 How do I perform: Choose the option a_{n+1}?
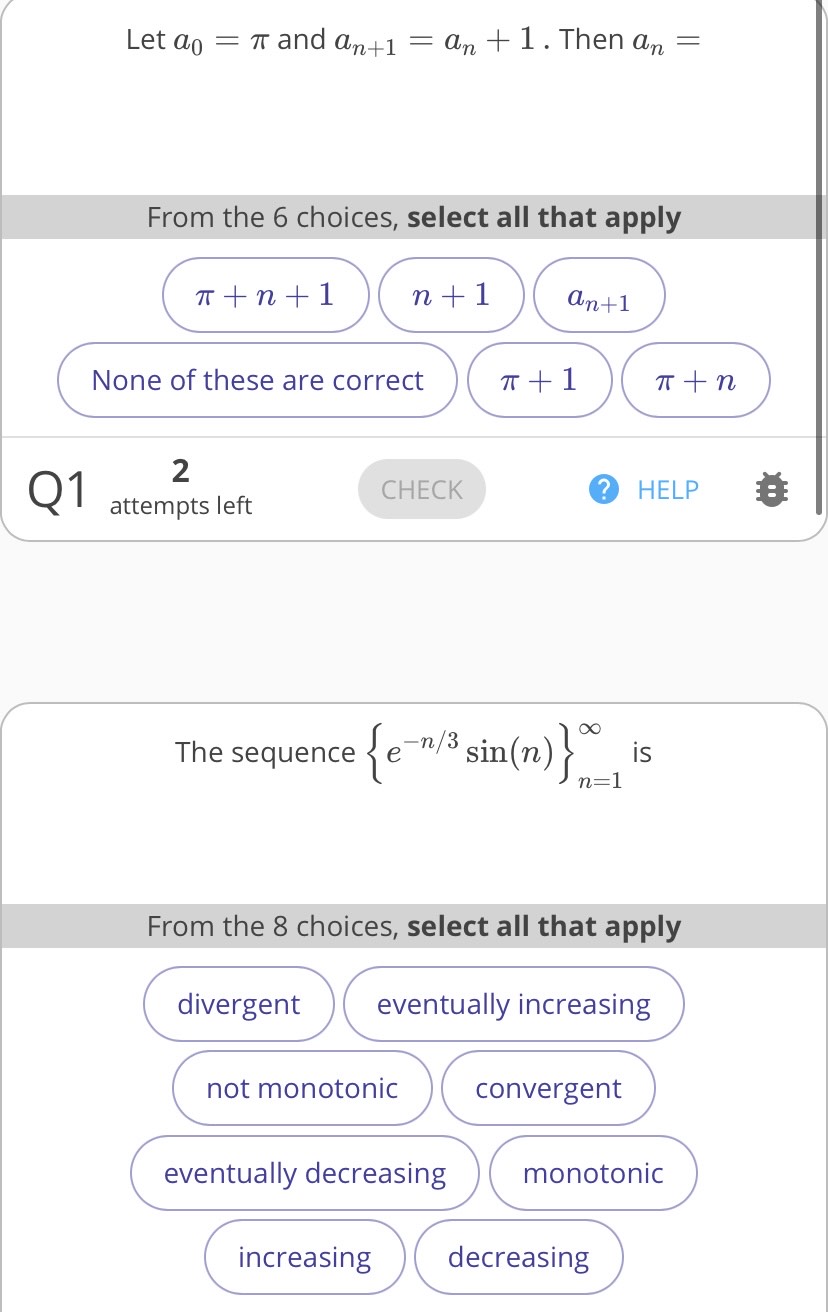(599, 294)
